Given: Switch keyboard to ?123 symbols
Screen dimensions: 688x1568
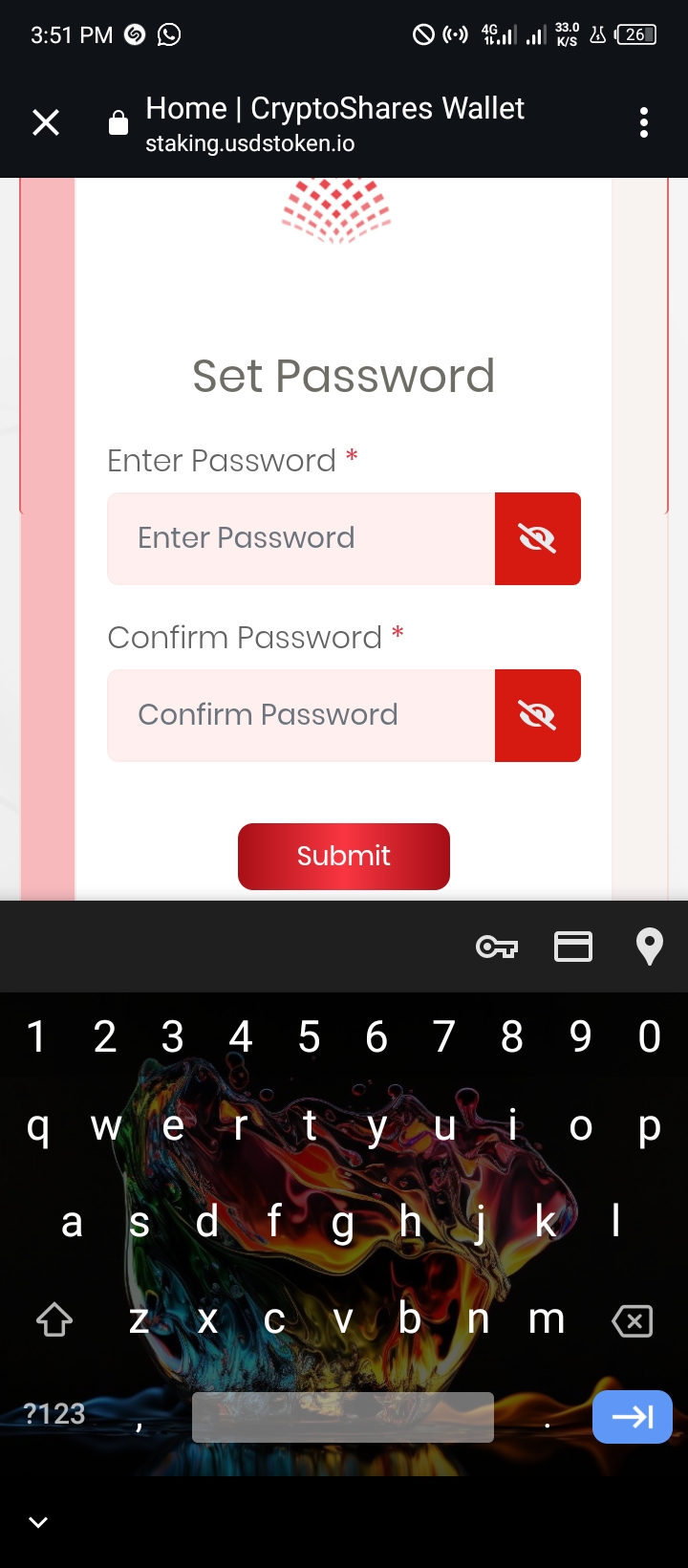Looking at the screenshot, I should point(54,1414).
